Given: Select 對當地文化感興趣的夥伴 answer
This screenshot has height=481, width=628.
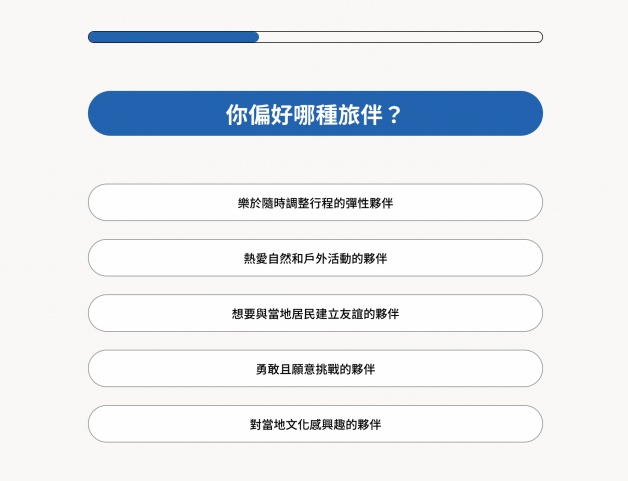Looking at the screenshot, I should [315, 424].
